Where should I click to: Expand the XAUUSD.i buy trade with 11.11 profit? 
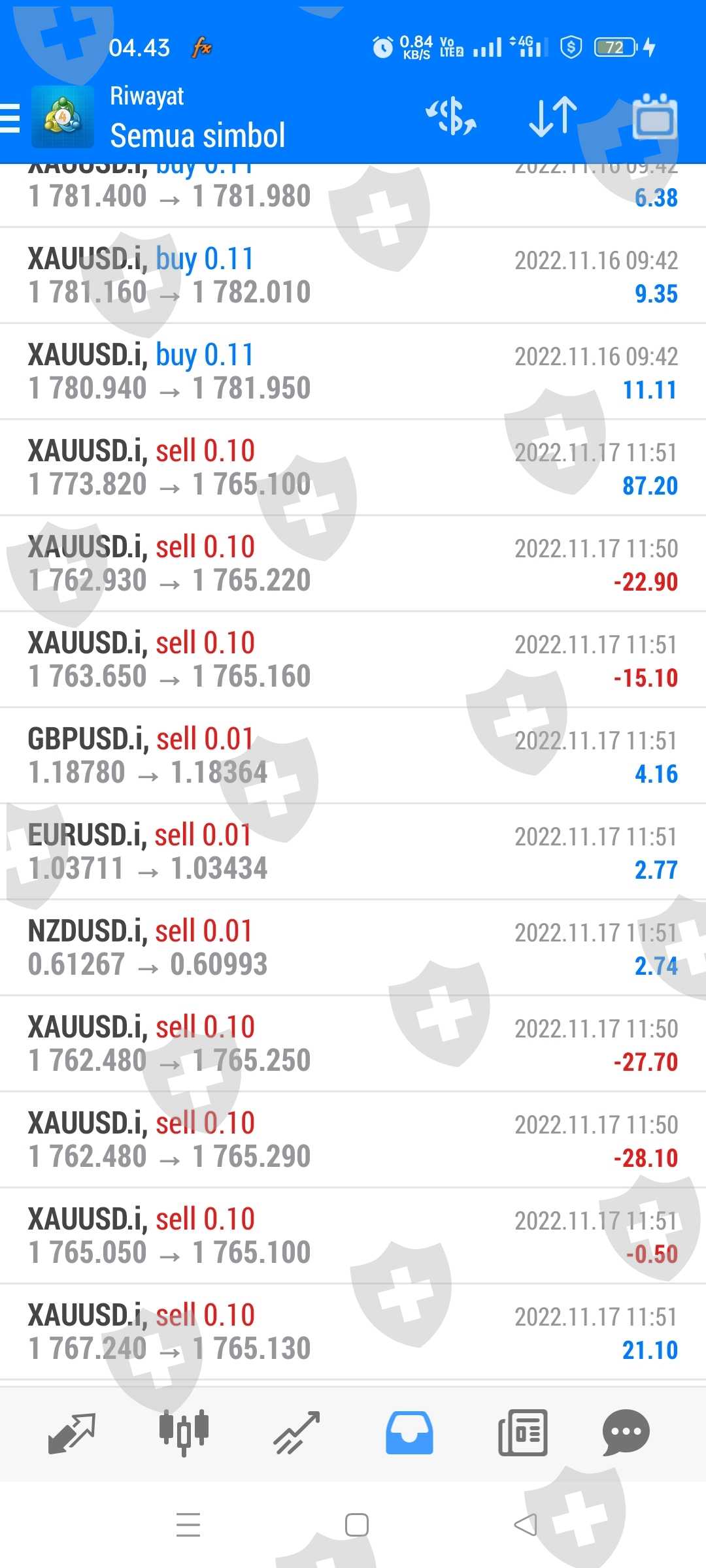(353, 371)
